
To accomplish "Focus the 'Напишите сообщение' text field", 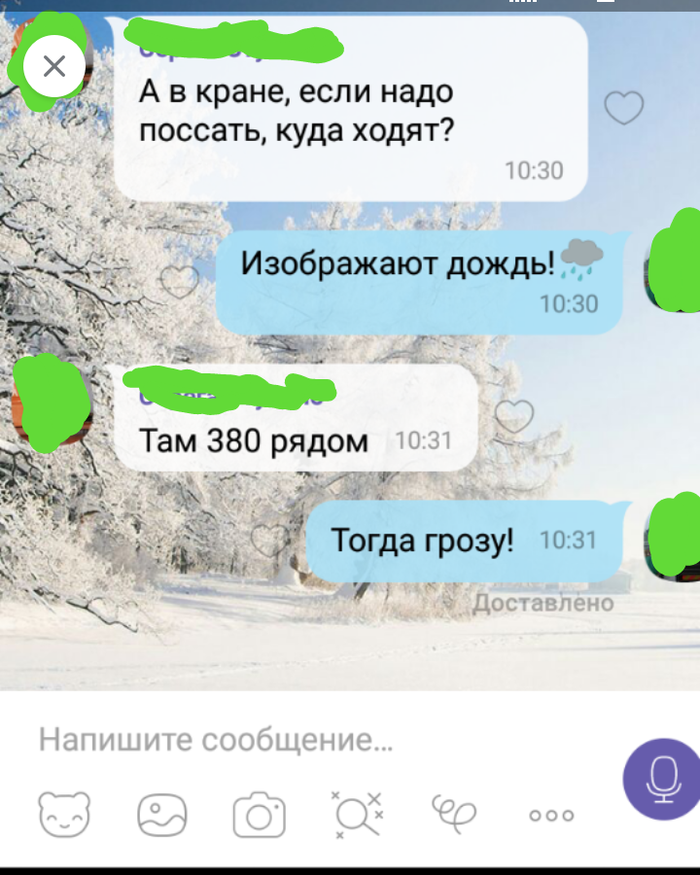I will pos(300,741).
